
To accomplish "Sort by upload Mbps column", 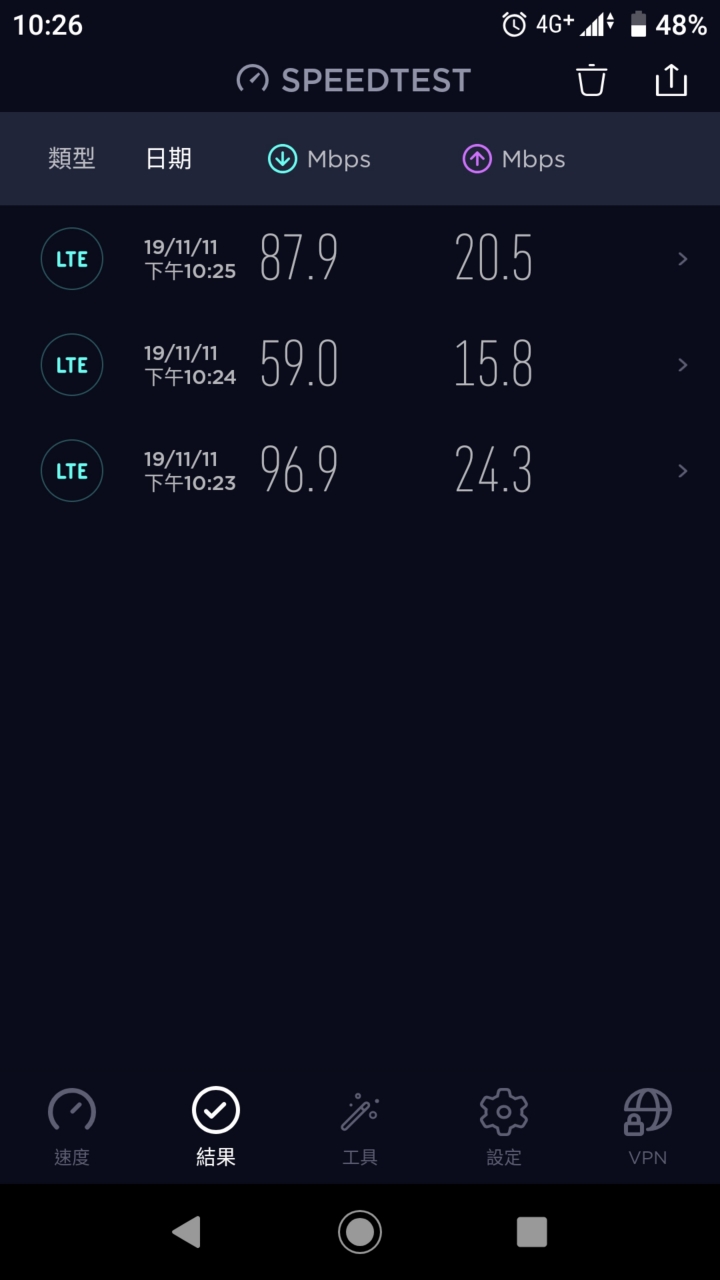I will pos(514,159).
